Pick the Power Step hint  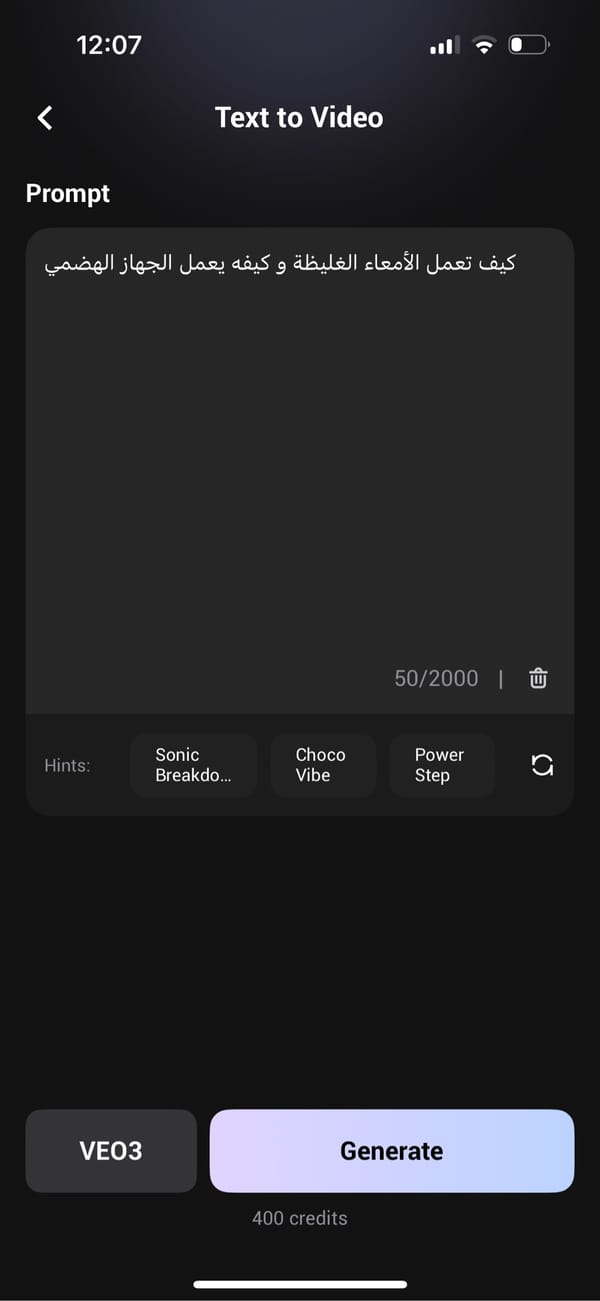pyautogui.click(x=441, y=765)
